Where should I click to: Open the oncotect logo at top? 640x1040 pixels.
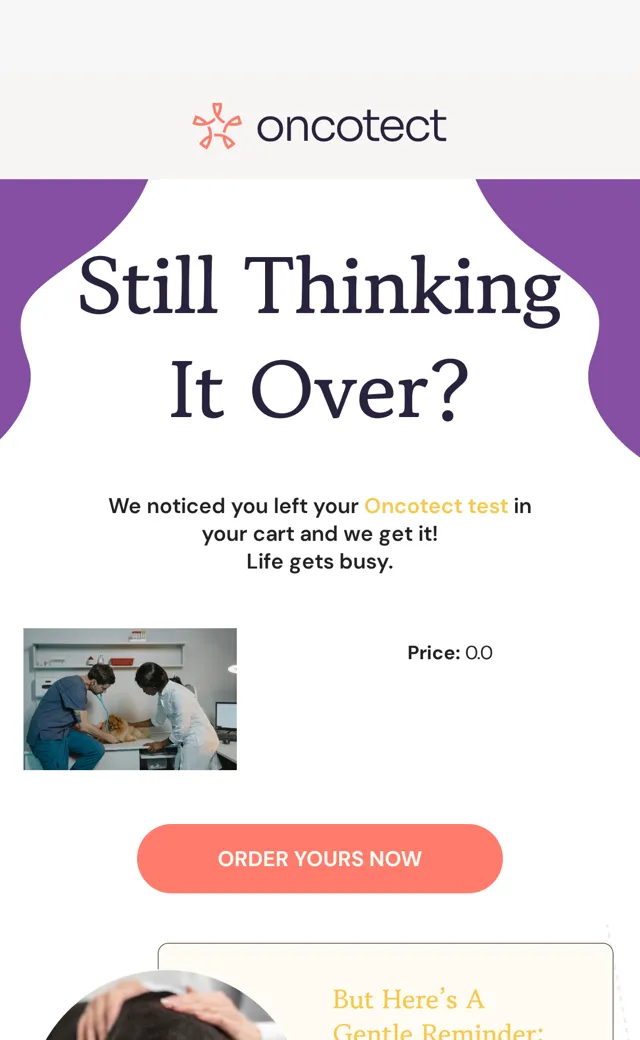(320, 125)
